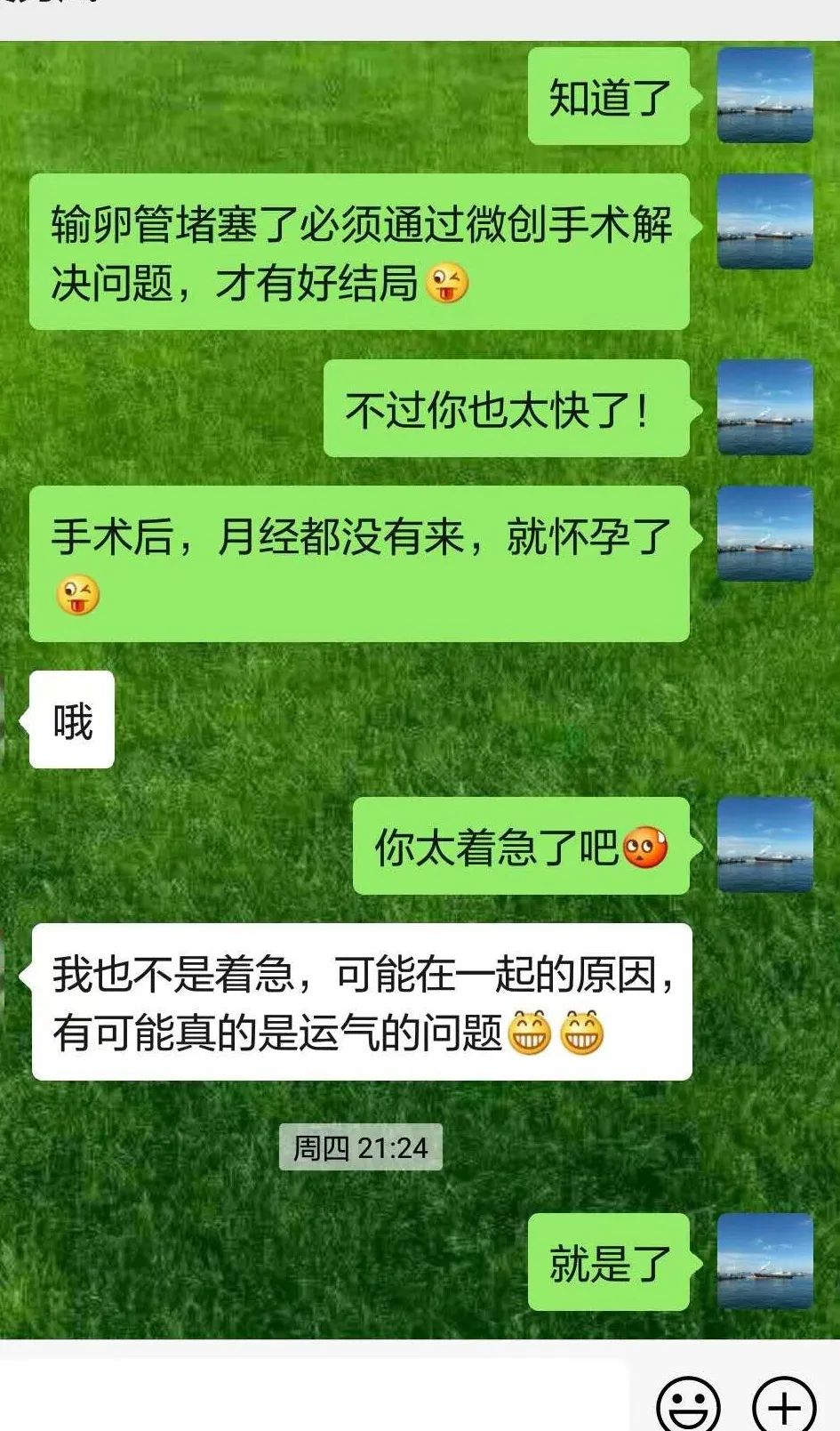The width and height of the screenshot is (840, 1431).
Task: Open the emoji sticker panel
Action: [687, 1405]
